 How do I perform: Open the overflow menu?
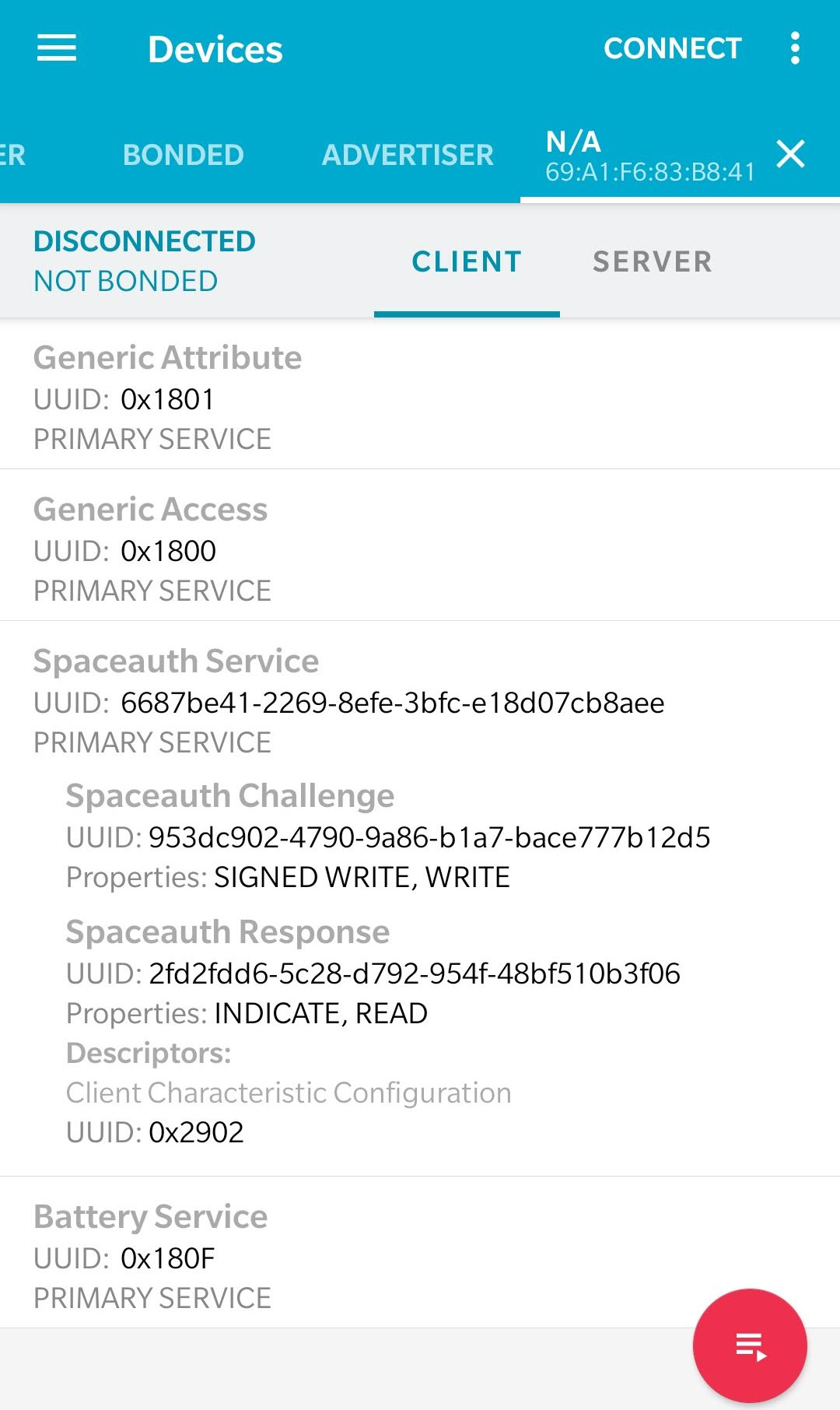click(x=794, y=48)
